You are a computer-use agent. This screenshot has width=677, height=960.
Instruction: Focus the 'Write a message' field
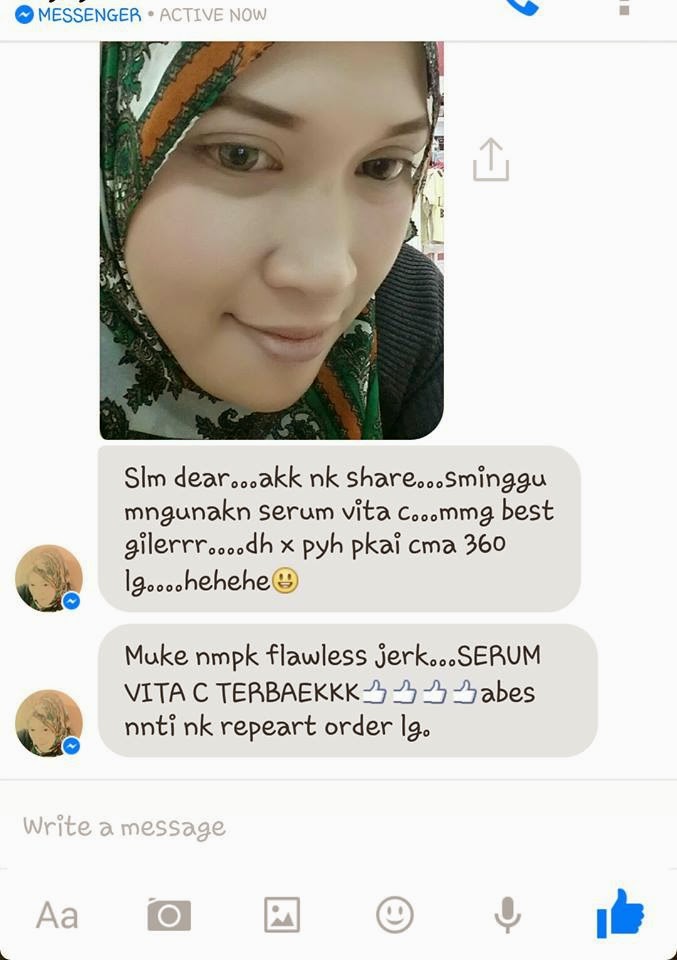300,827
